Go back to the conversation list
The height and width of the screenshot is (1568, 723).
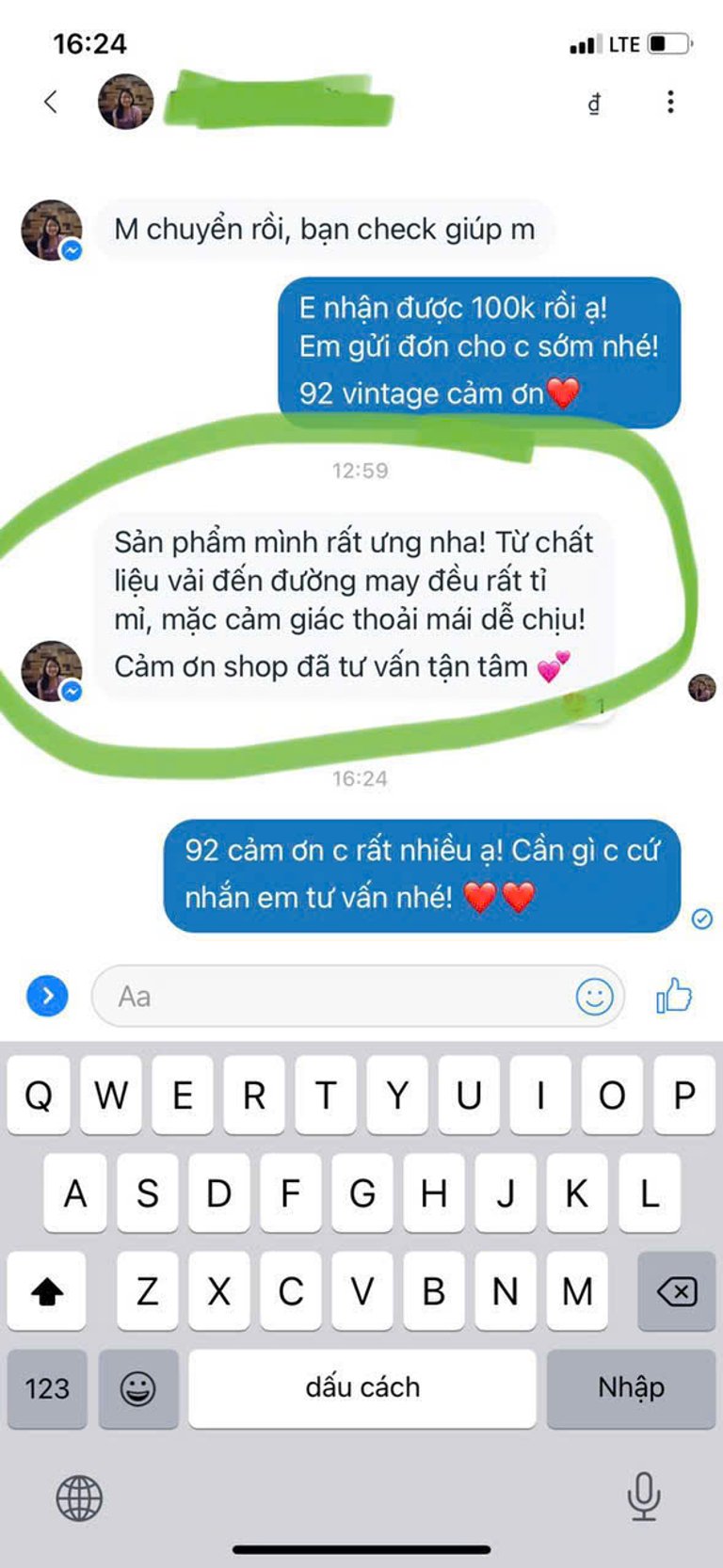point(51,102)
